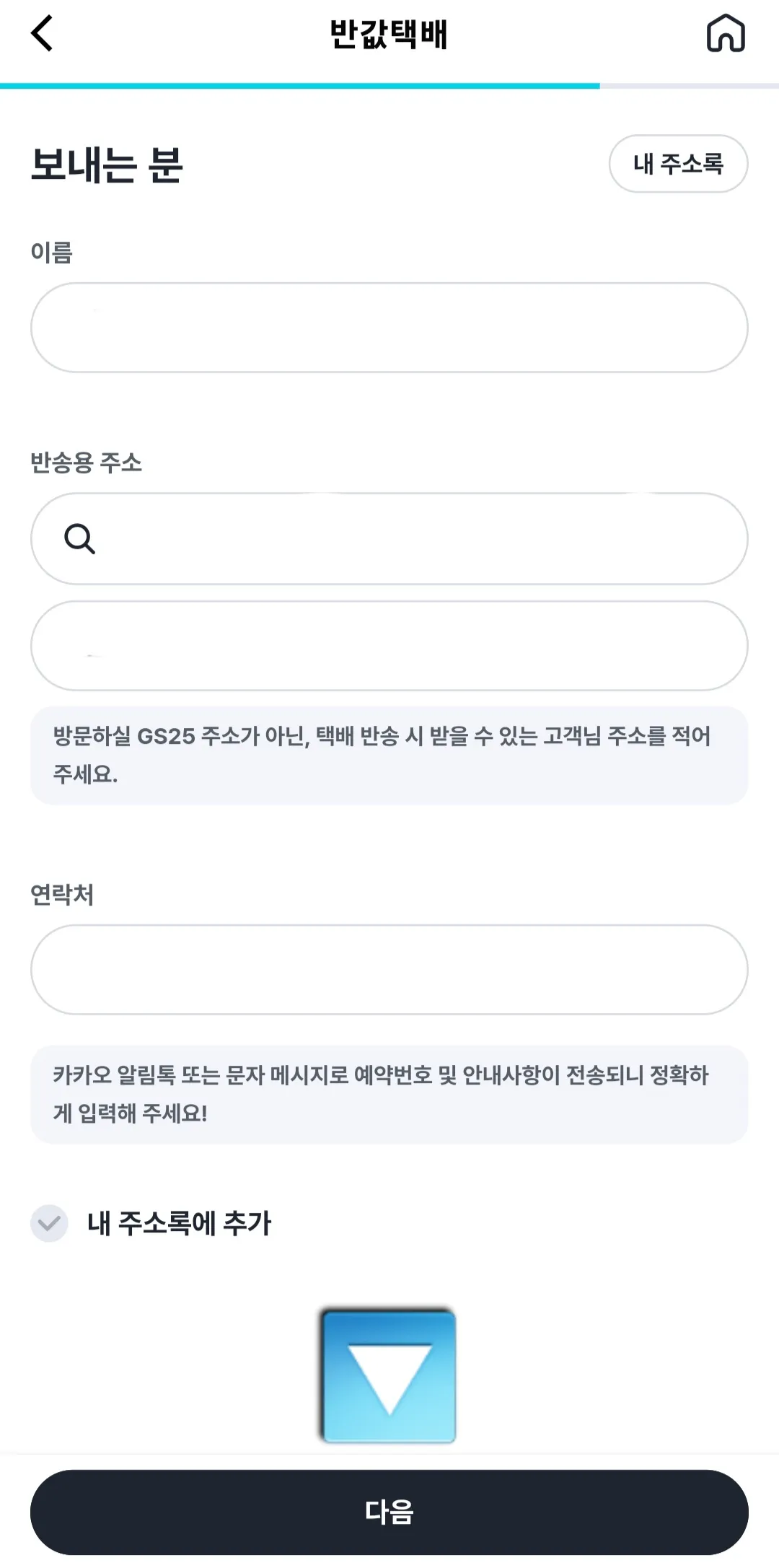Open the address lookup via search box
This screenshot has width=779, height=1568.
click(389, 538)
